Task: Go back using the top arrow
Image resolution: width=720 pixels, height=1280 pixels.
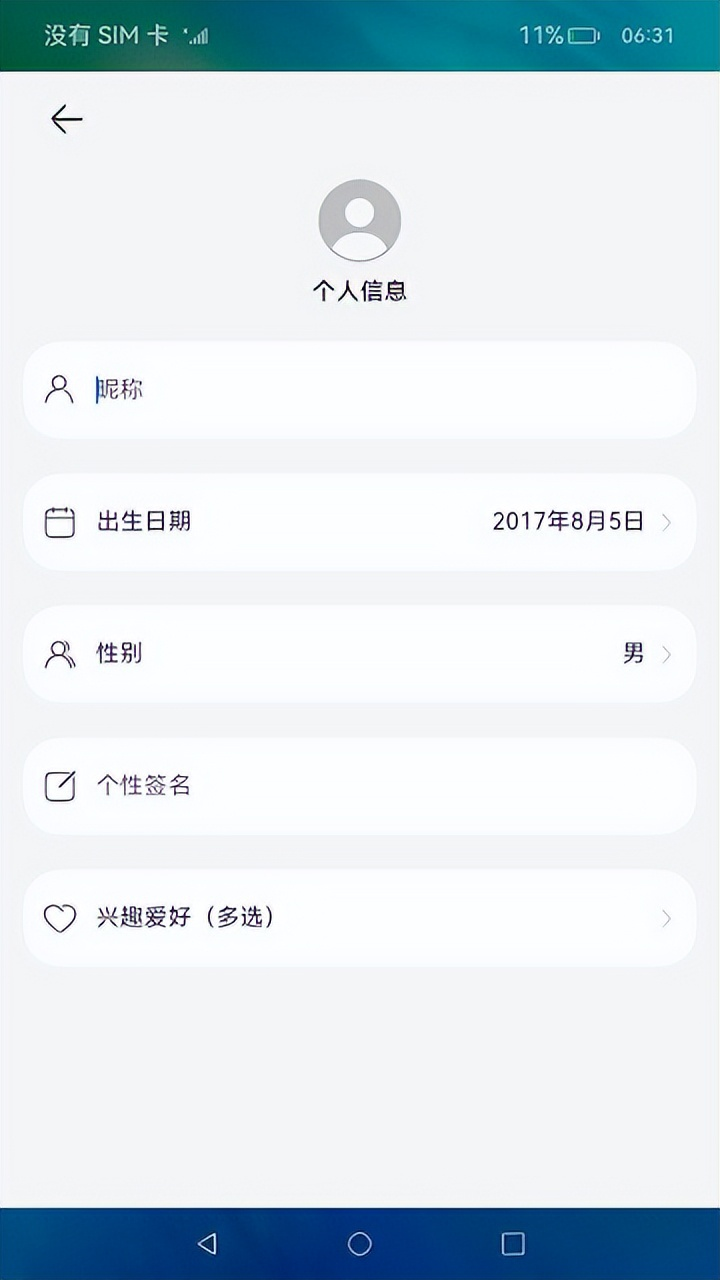Action: click(66, 120)
